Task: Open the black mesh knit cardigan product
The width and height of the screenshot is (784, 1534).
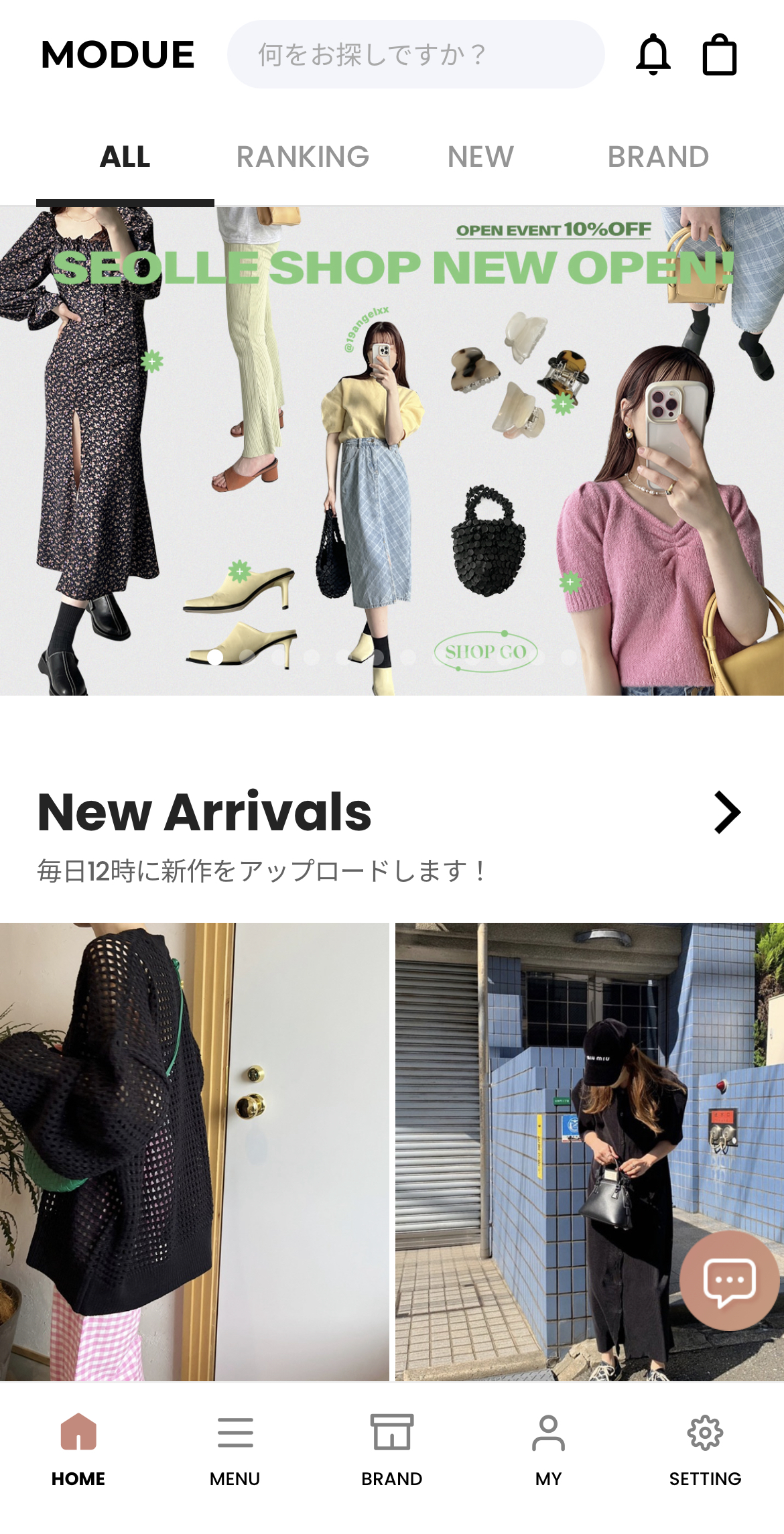Action: pos(194,1151)
